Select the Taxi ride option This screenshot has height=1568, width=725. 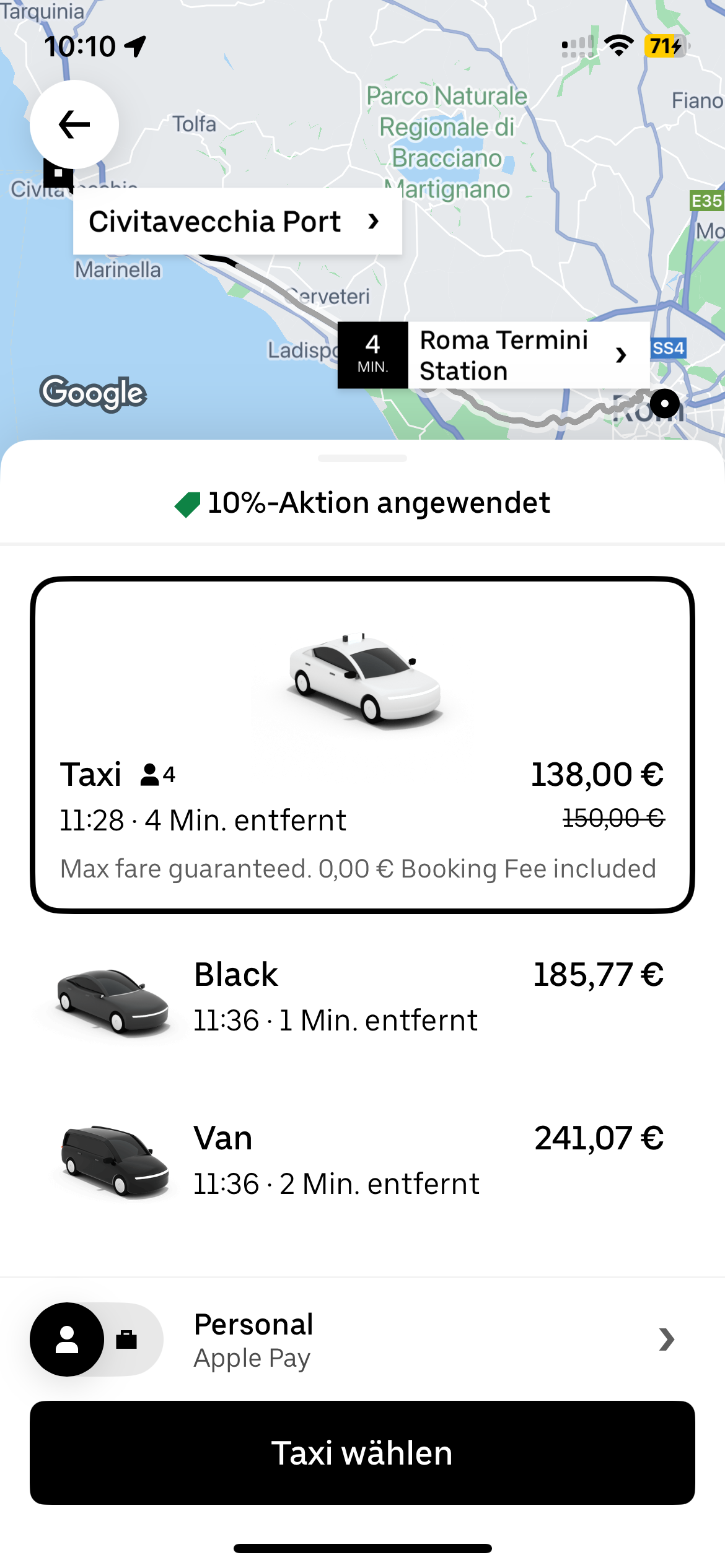click(x=362, y=744)
